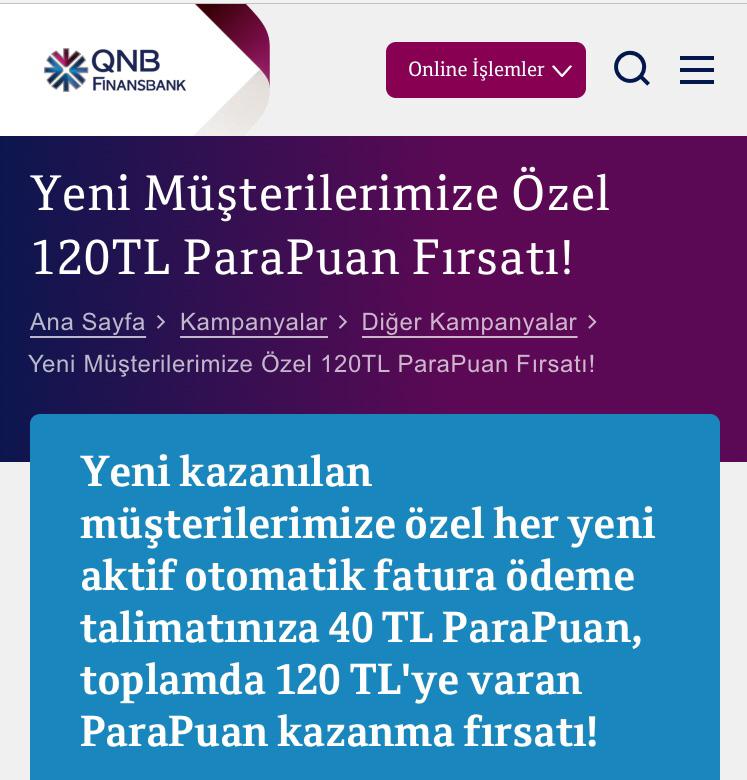Viewport: 747px width, 780px height.
Task: Tap the search magnifier icon
Action: pyautogui.click(x=631, y=69)
